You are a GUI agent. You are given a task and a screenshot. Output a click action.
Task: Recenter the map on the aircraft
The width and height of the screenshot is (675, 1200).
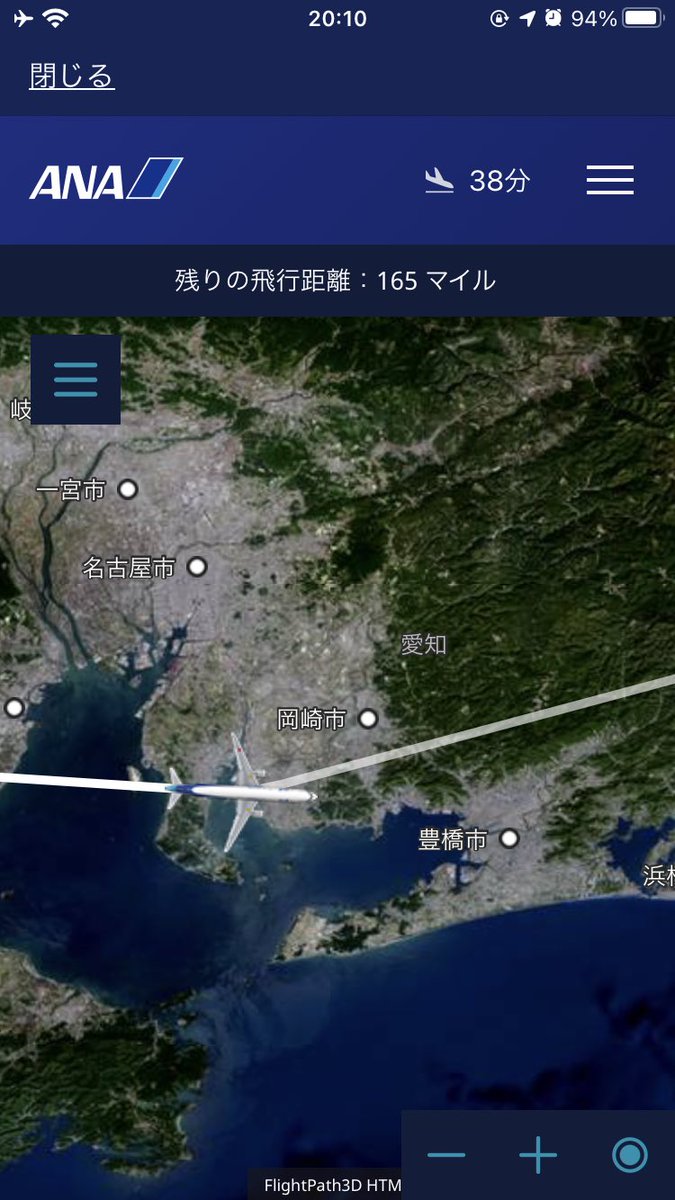click(630, 1155)
